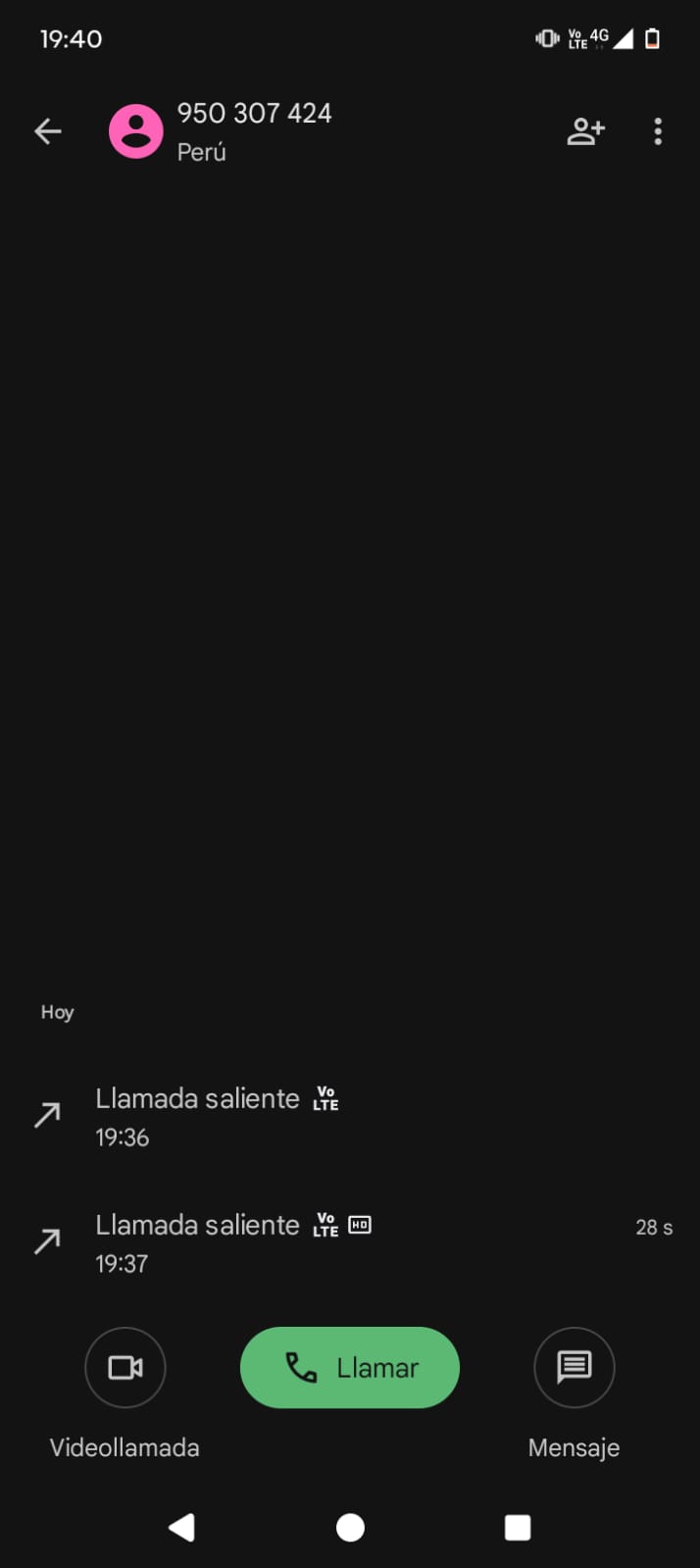Add this number to contacts
This screenshot has width=700, height=1568.
(585, 131)
